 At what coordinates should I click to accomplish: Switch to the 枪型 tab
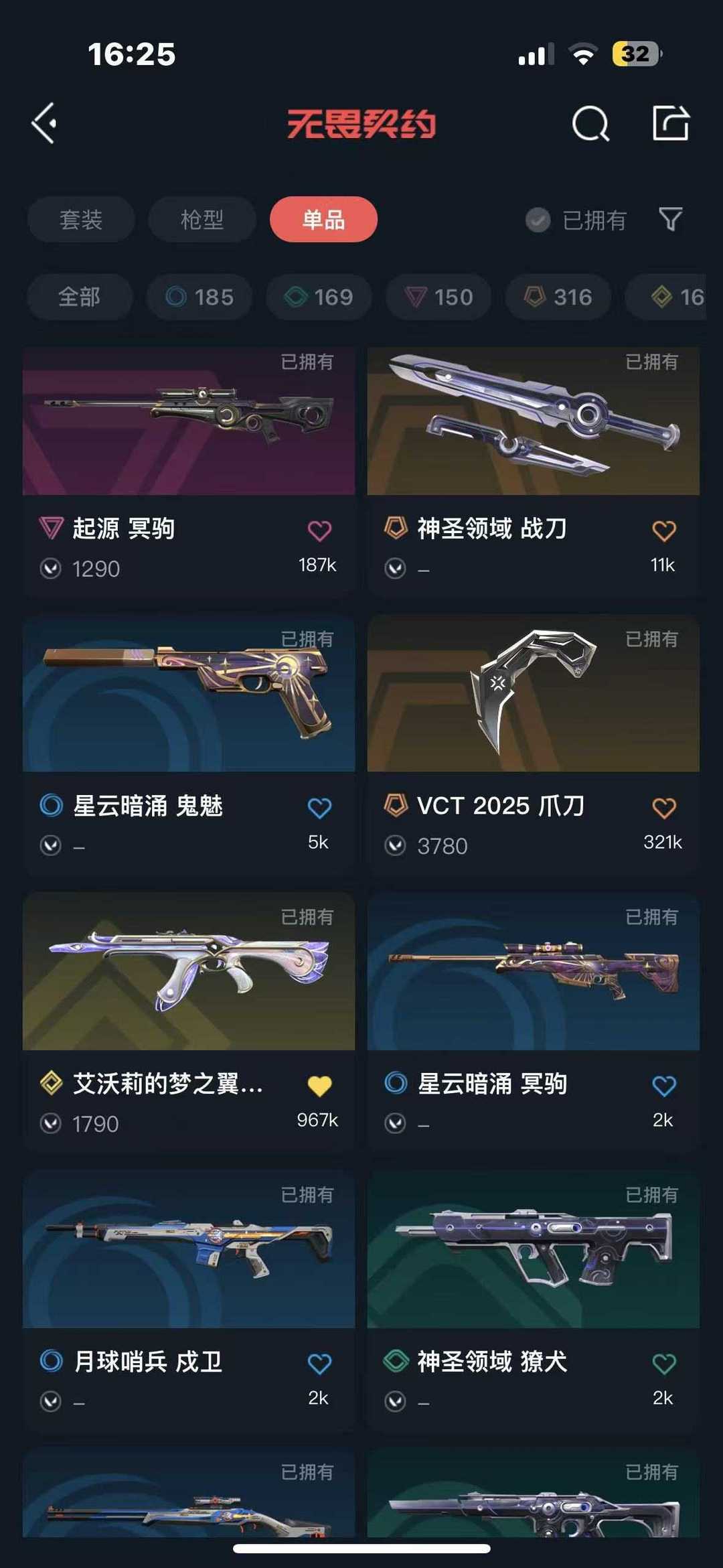[202, 219]
